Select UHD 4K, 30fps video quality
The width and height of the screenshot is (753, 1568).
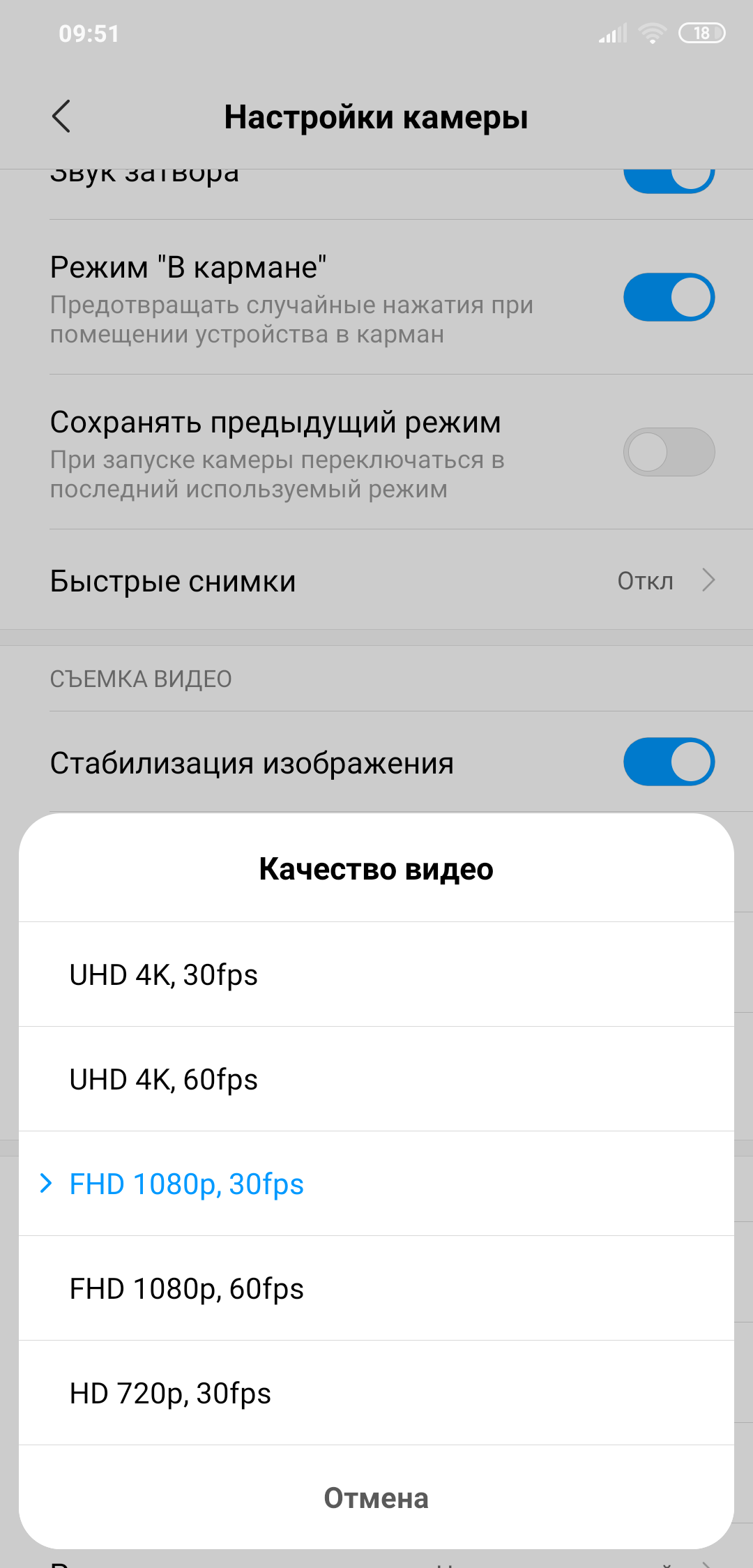pyautogui.click(x=376, y=974)
